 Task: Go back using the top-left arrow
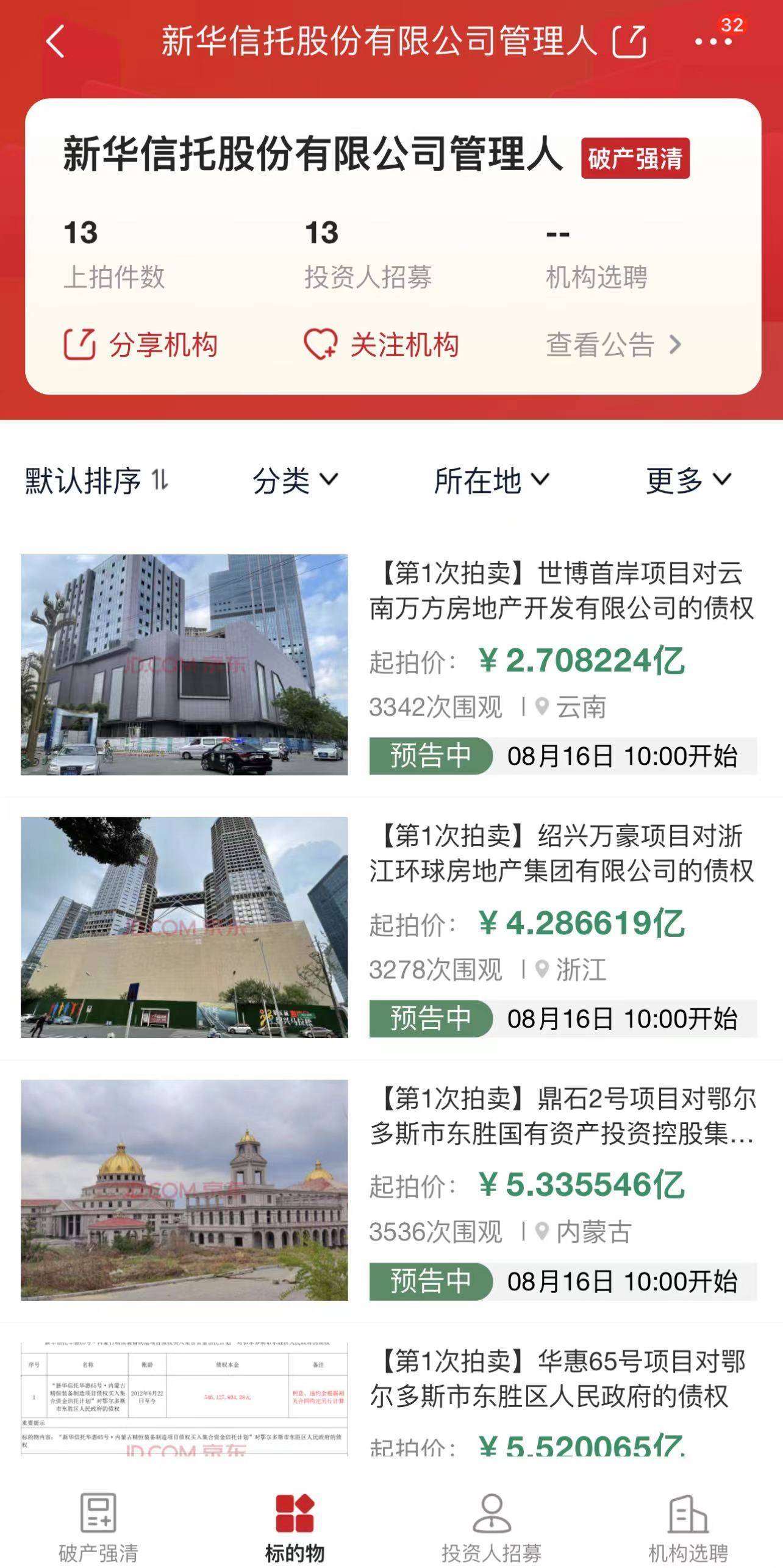pos(55,41)
